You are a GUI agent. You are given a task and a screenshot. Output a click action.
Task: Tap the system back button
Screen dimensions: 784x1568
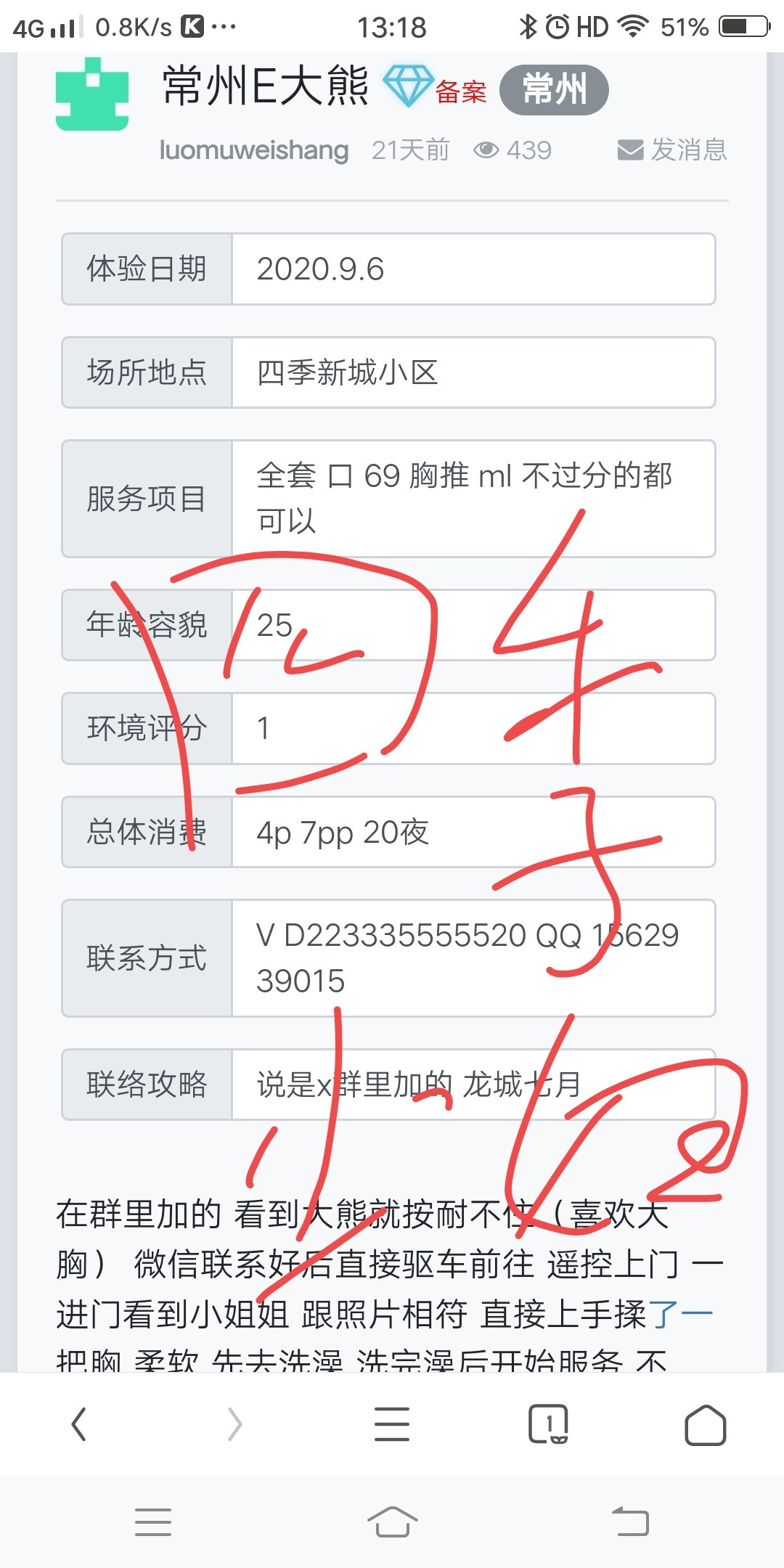tap(630, 1522)
